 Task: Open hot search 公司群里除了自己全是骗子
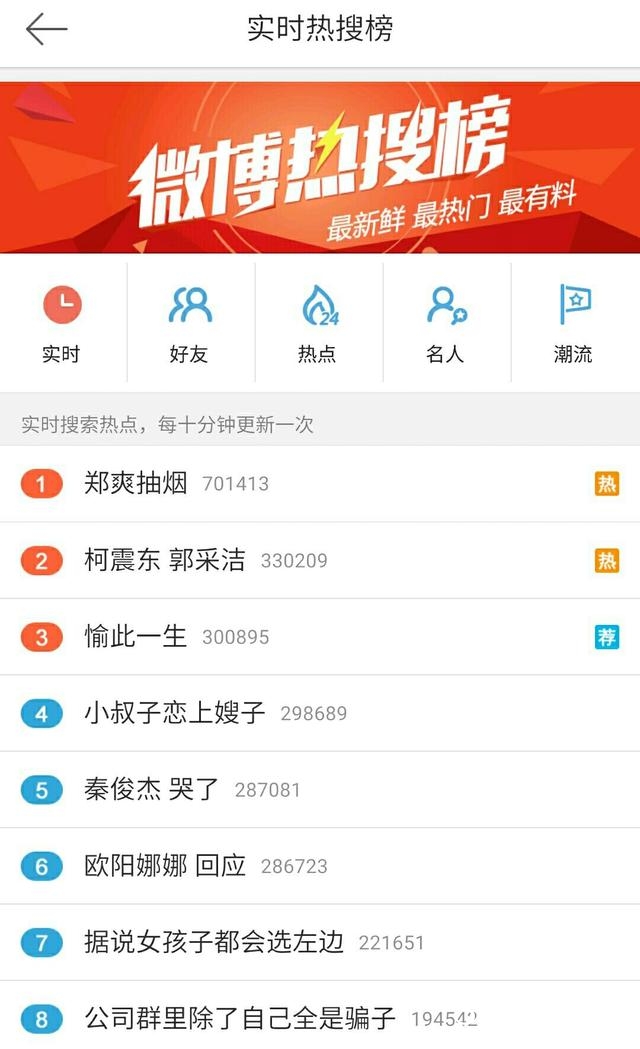click(x=240, y=1019)
